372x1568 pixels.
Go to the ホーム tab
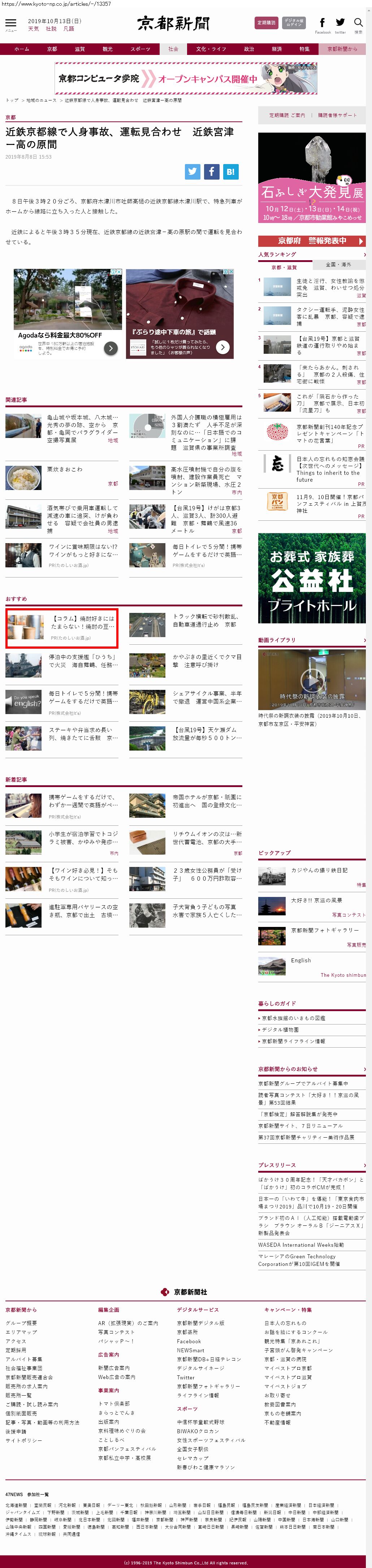22,49
